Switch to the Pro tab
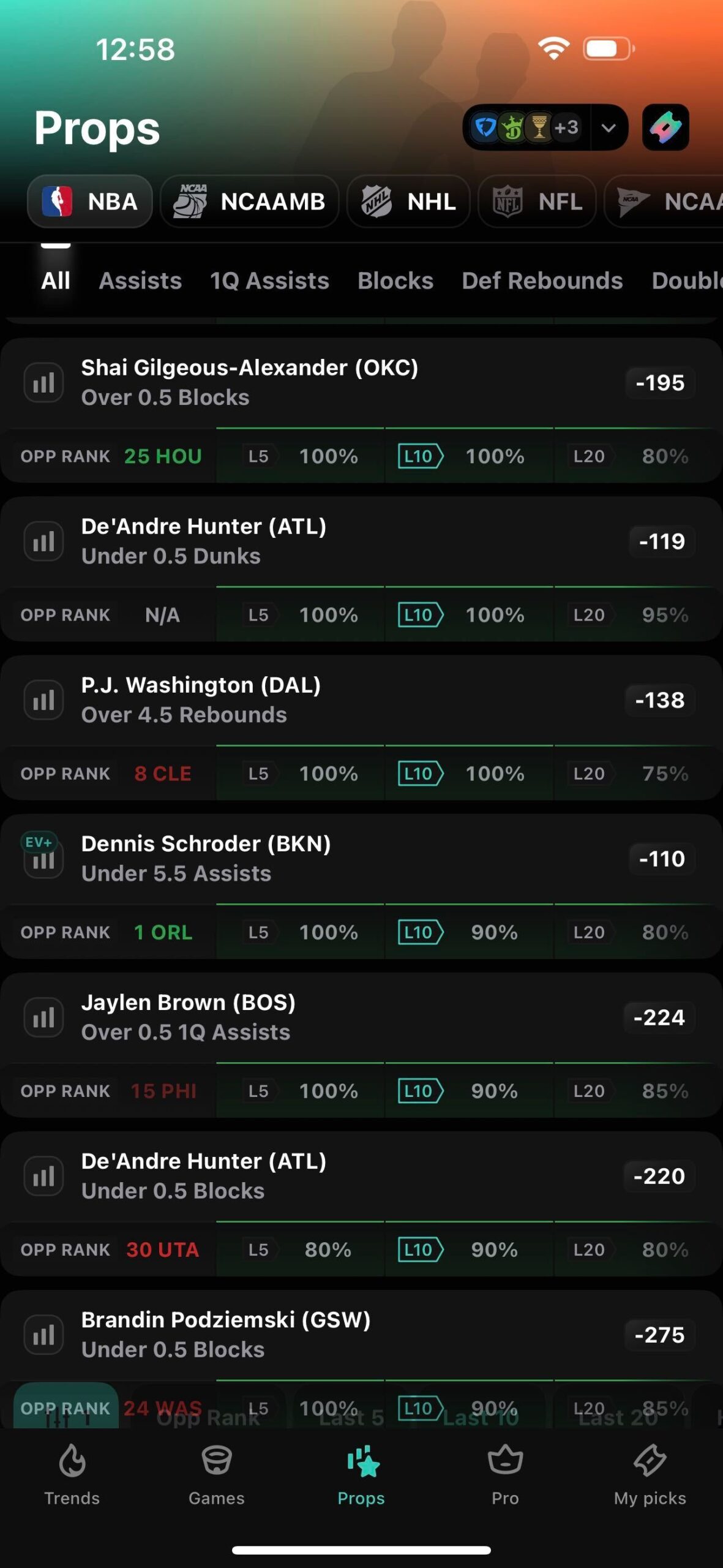Viewport: 723px width, 1568px height. (x=505, y=1476)
